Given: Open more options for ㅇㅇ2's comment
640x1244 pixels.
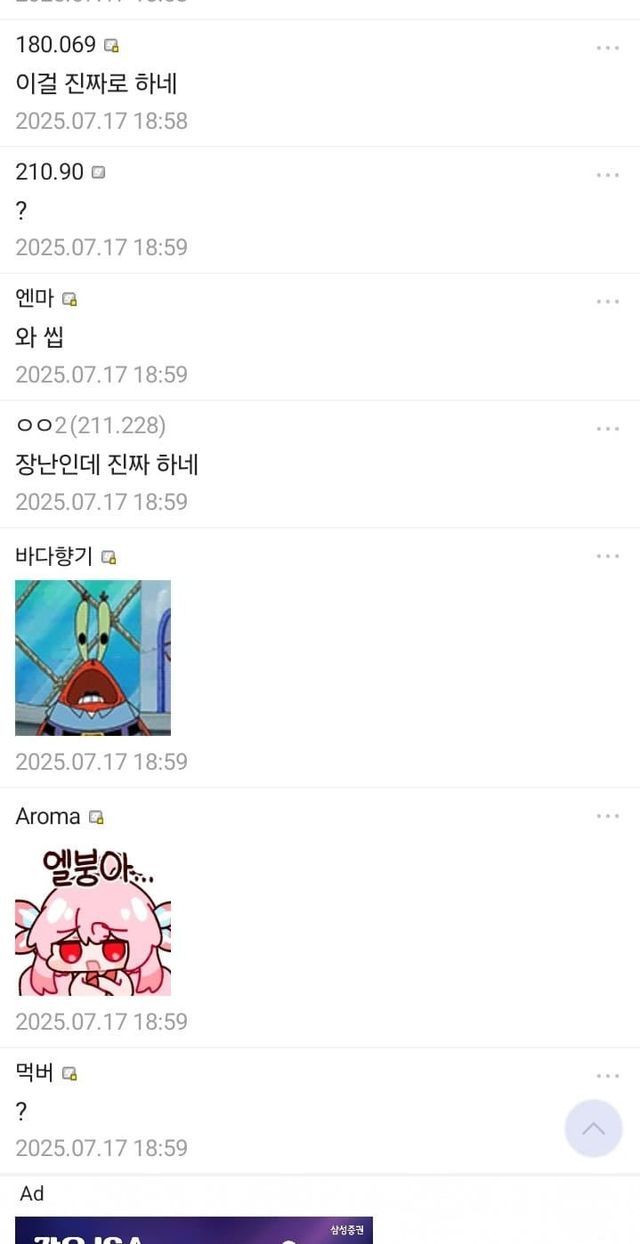Looking at the screenshot, I should point(607,429).
